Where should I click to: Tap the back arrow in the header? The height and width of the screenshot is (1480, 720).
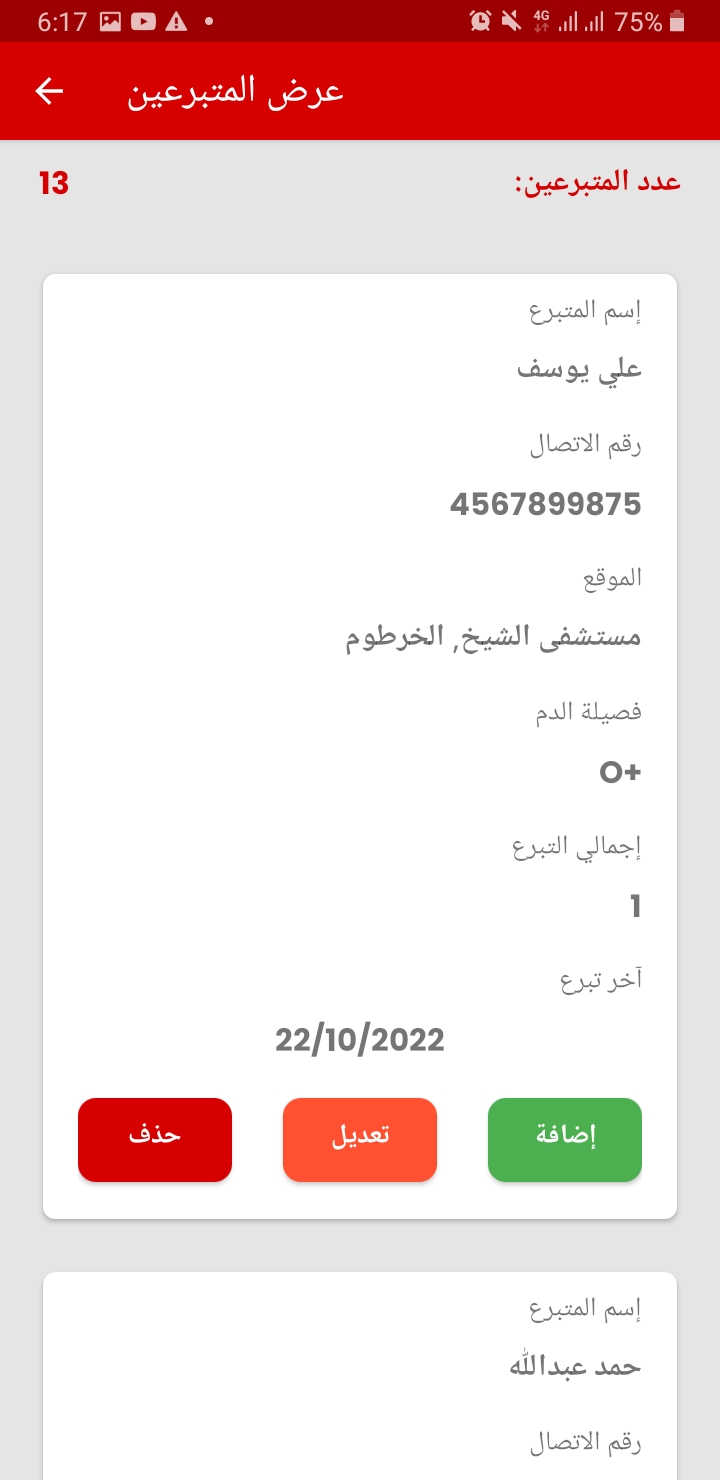[x=47, y=91]
